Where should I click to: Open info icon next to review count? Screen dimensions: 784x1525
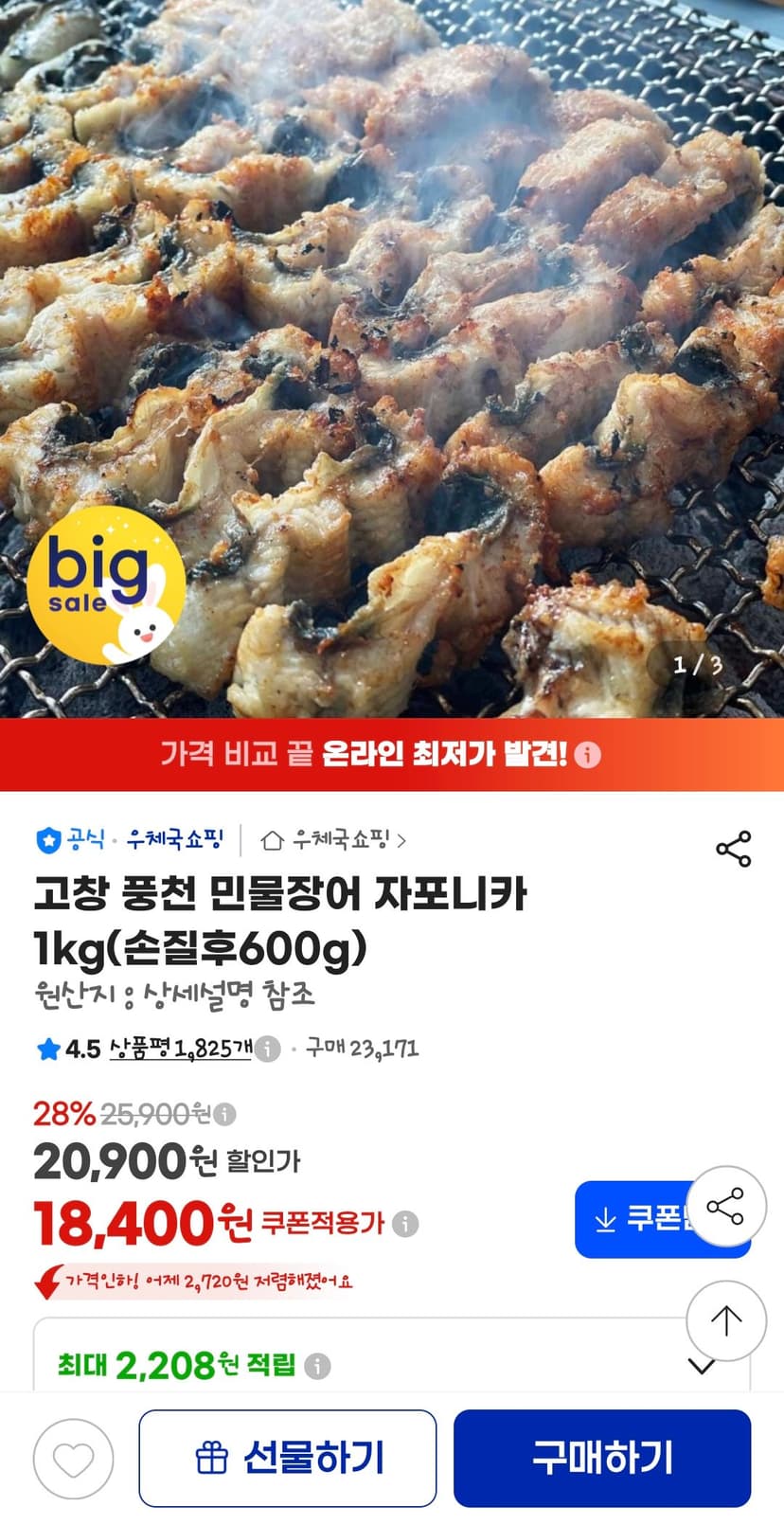269,1049
